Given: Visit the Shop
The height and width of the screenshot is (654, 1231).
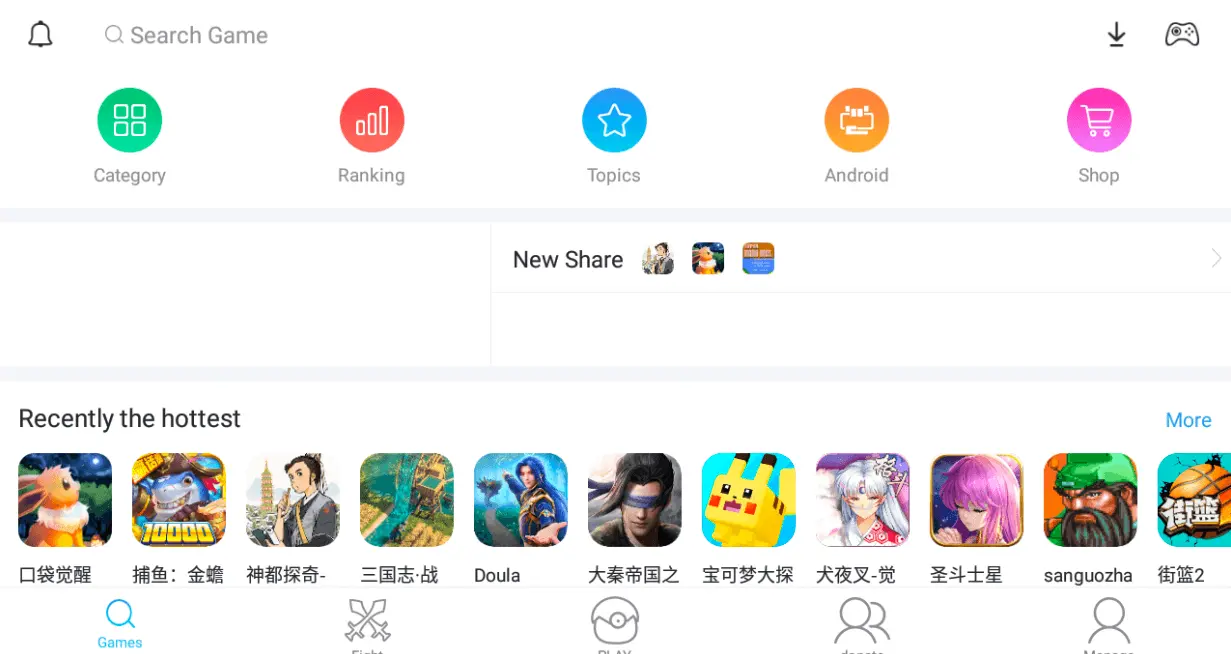Looking at the screenshot, I should coord(1098,120).
